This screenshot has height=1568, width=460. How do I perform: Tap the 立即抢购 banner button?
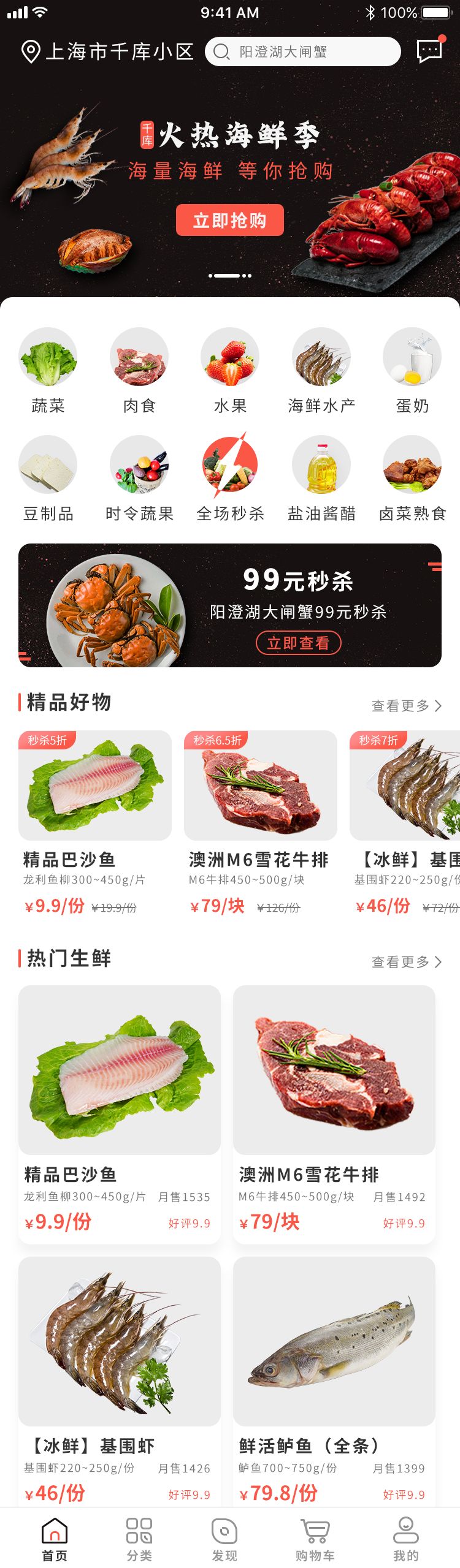click(229, 221)
